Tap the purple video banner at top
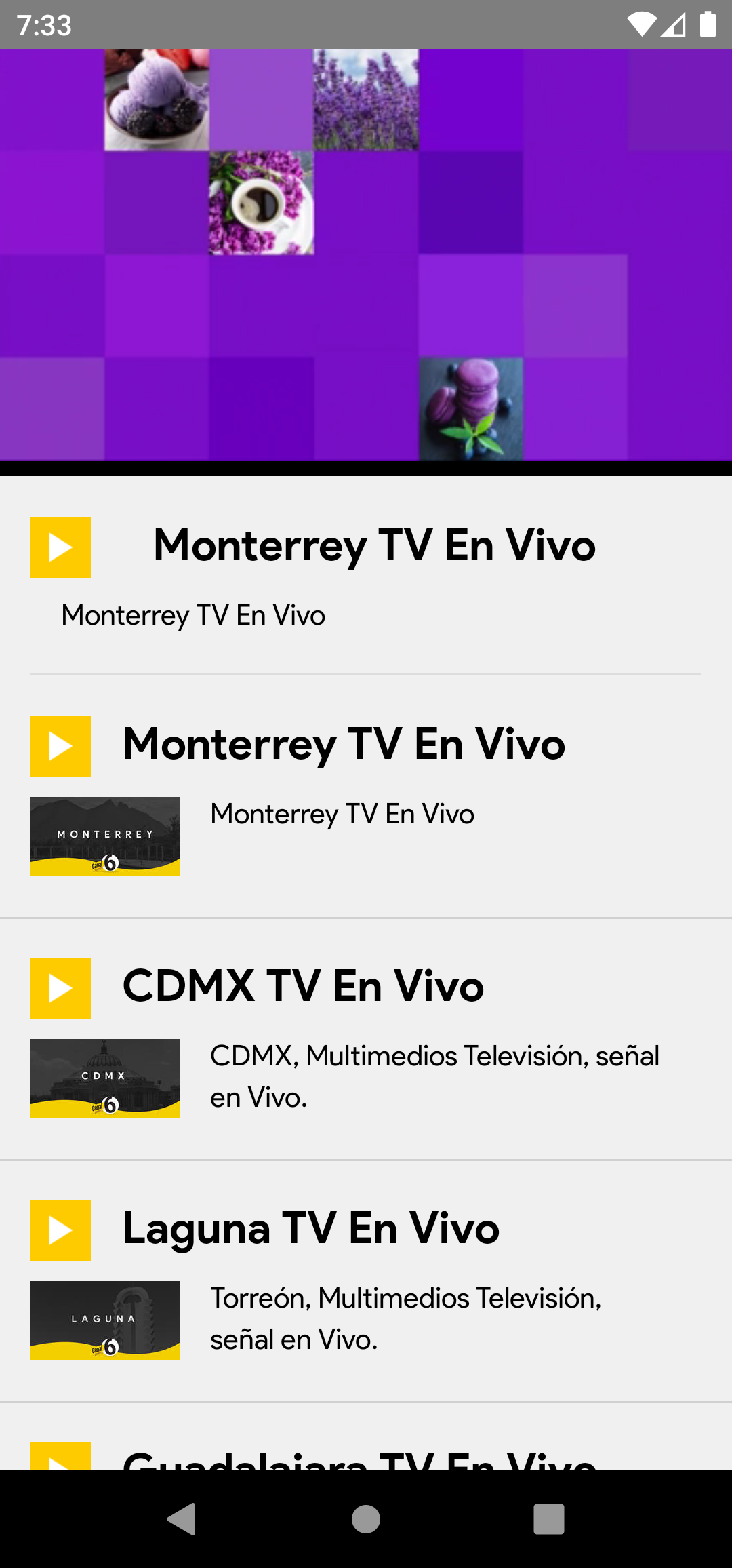The width and height of the screenshot is (732, 1568). 366,255
